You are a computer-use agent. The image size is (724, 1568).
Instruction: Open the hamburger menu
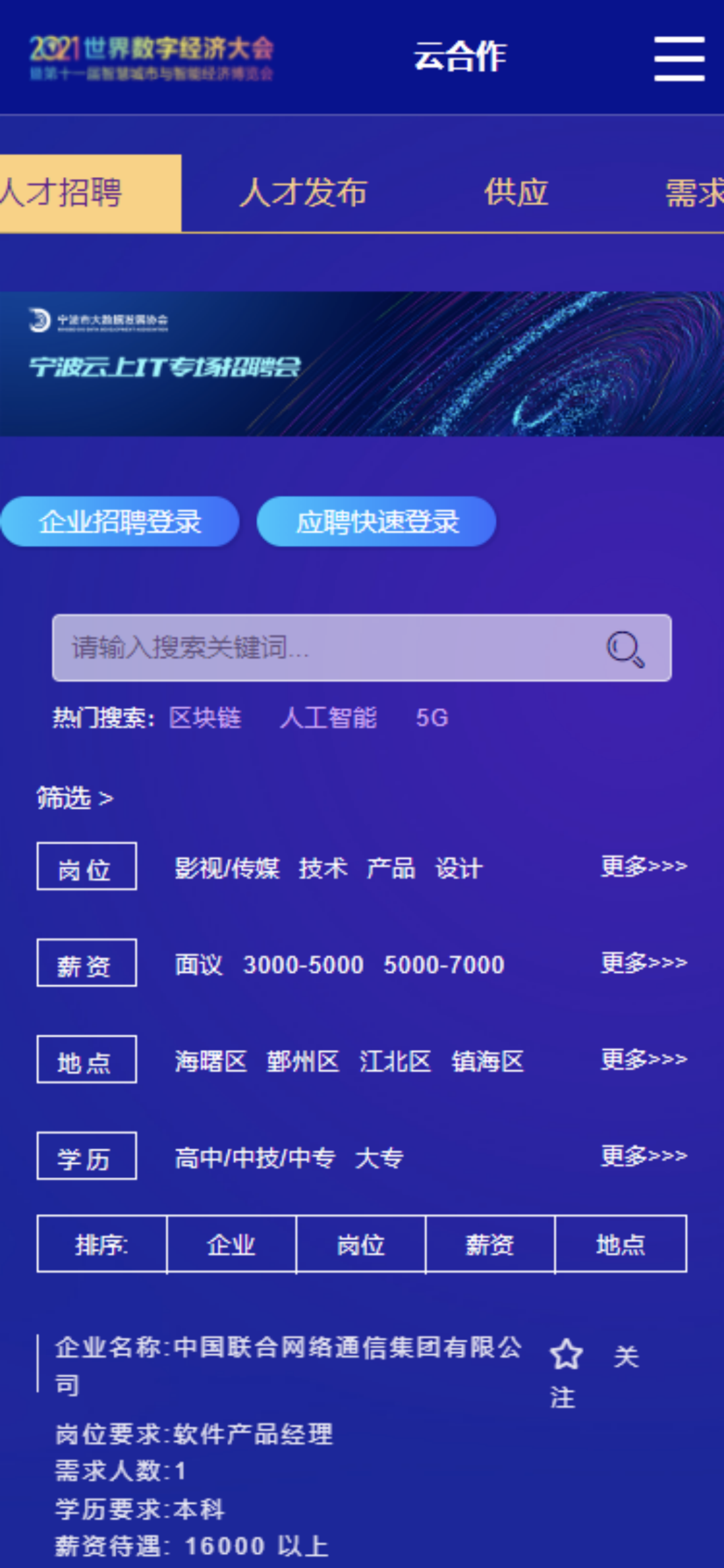(678, 59)
